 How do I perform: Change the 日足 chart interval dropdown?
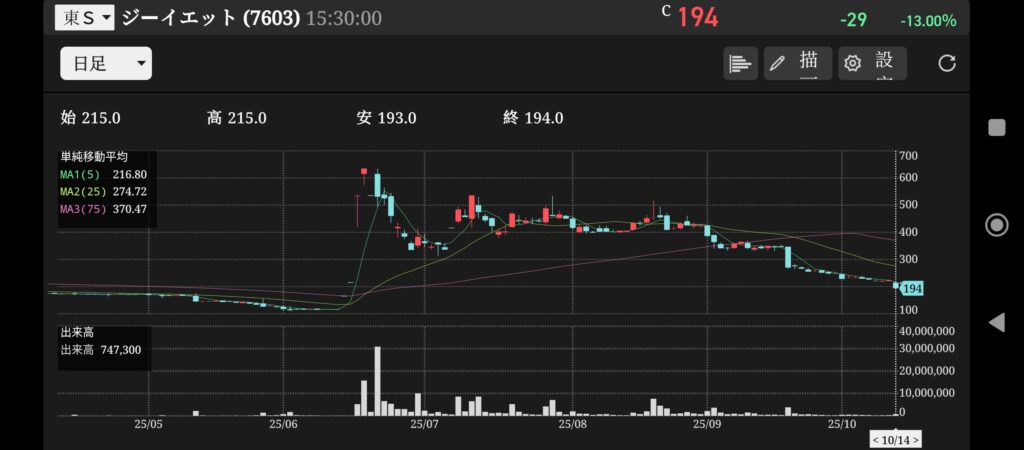(106, 64)
